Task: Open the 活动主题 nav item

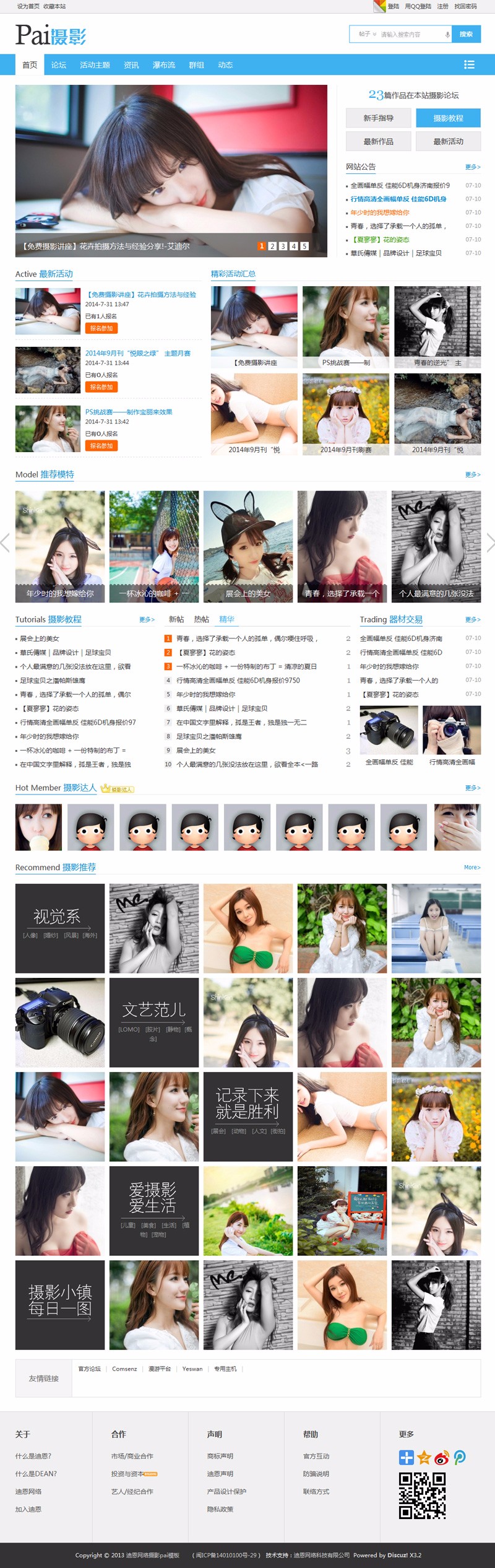Action: click(x=95, y=65)
